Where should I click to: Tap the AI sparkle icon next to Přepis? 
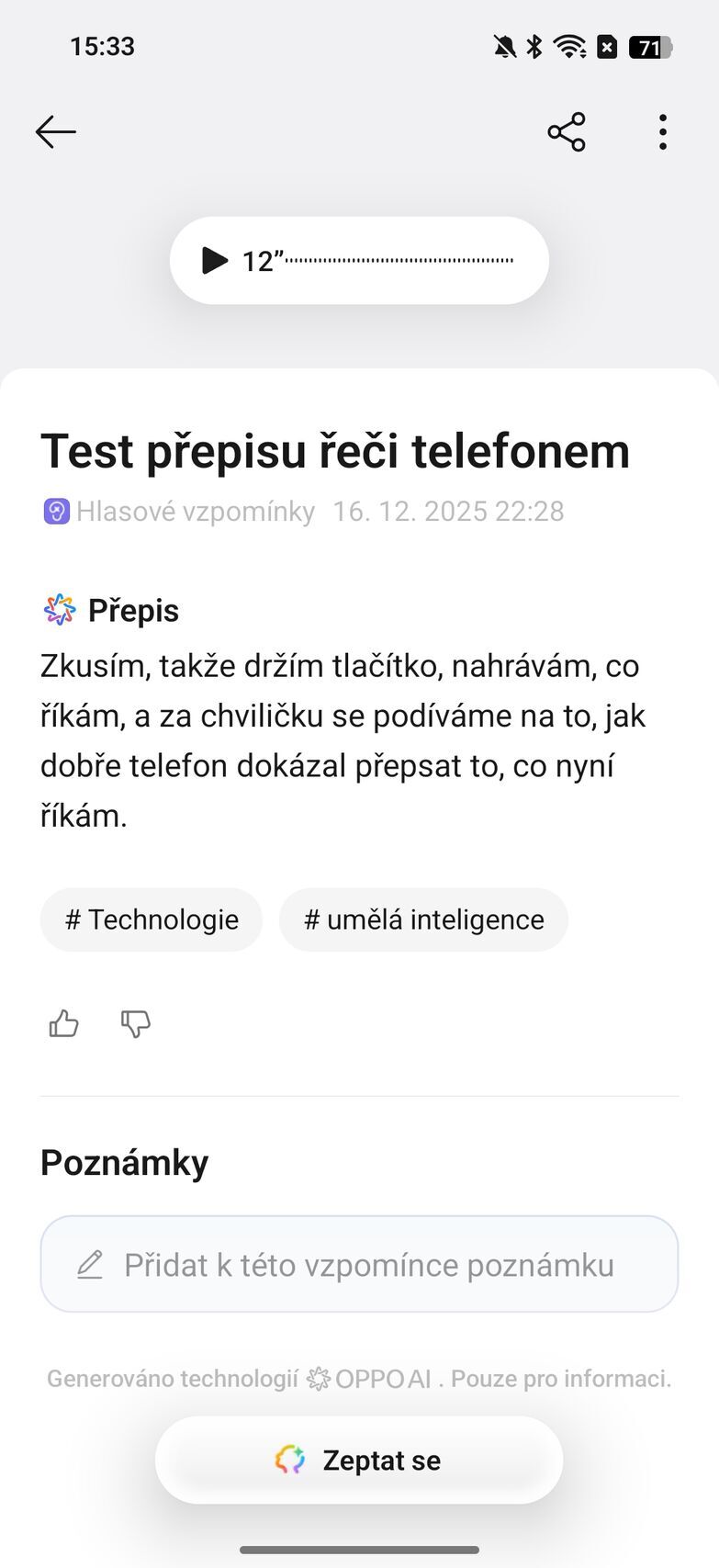(x=58, y=609)
